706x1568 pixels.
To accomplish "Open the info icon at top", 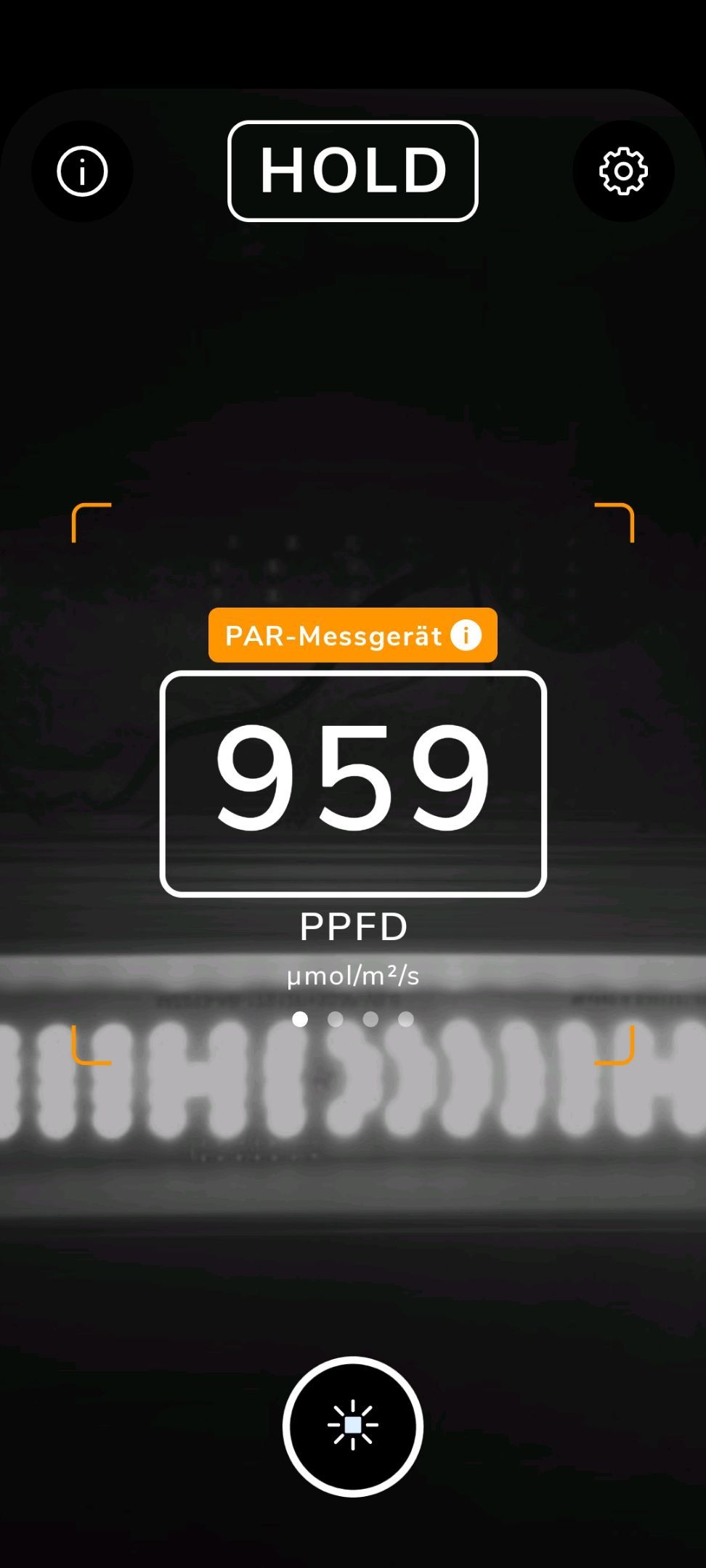I will click(x=82, y=171).
